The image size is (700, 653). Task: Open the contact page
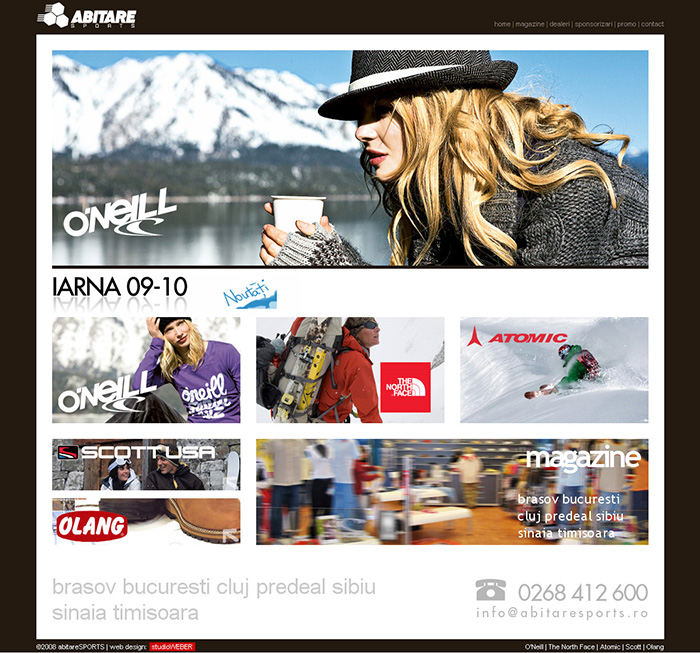click(652, 24)
